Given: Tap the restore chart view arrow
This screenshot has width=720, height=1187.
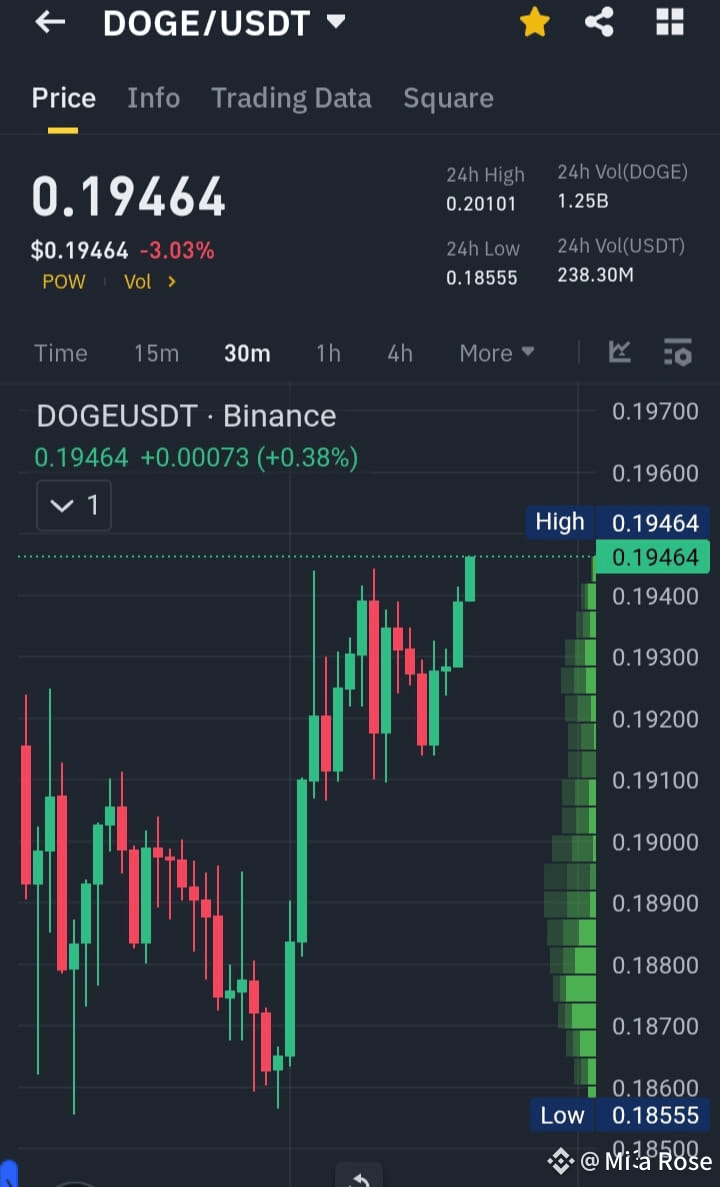Looking at the screenshot, I should tap(360, 1178).
